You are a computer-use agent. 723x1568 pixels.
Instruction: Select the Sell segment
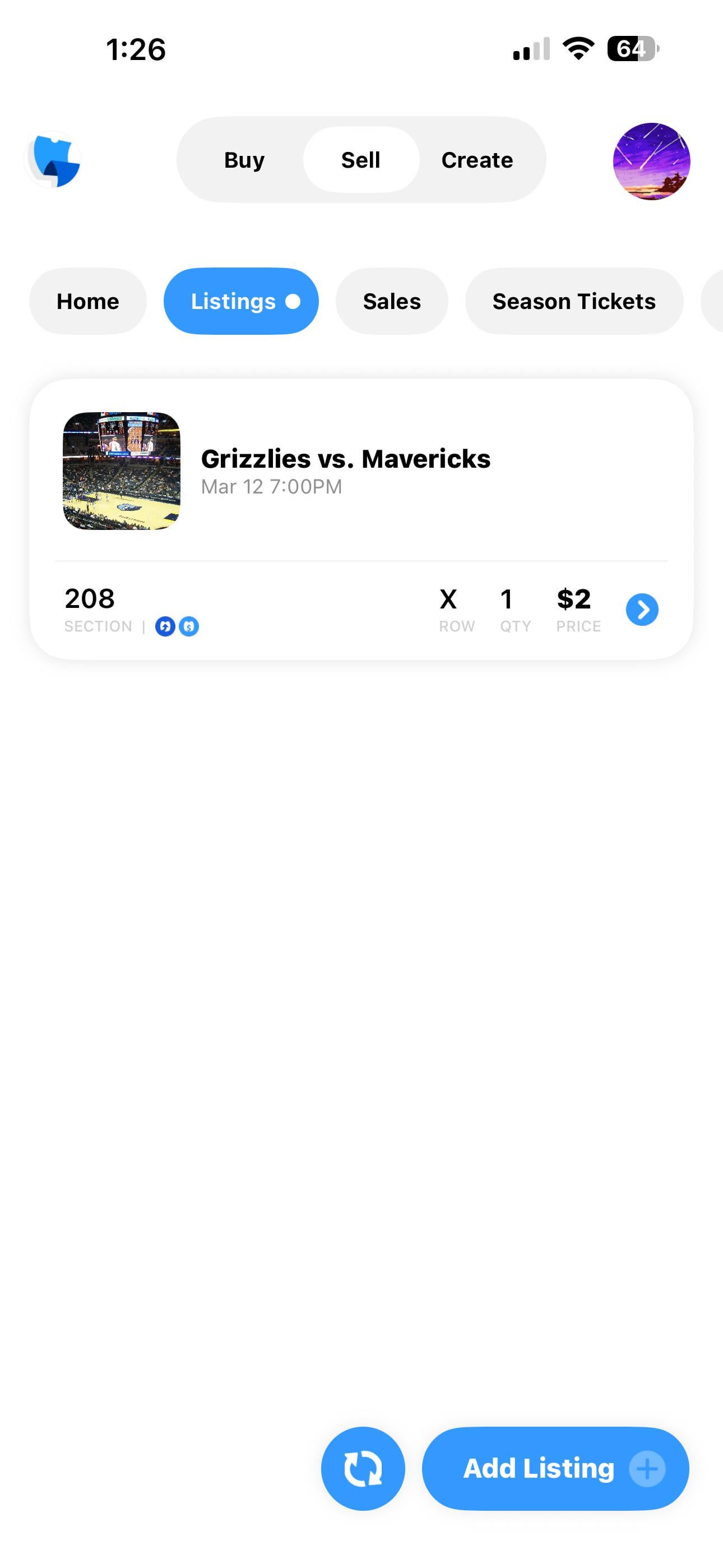pos(361,160)
